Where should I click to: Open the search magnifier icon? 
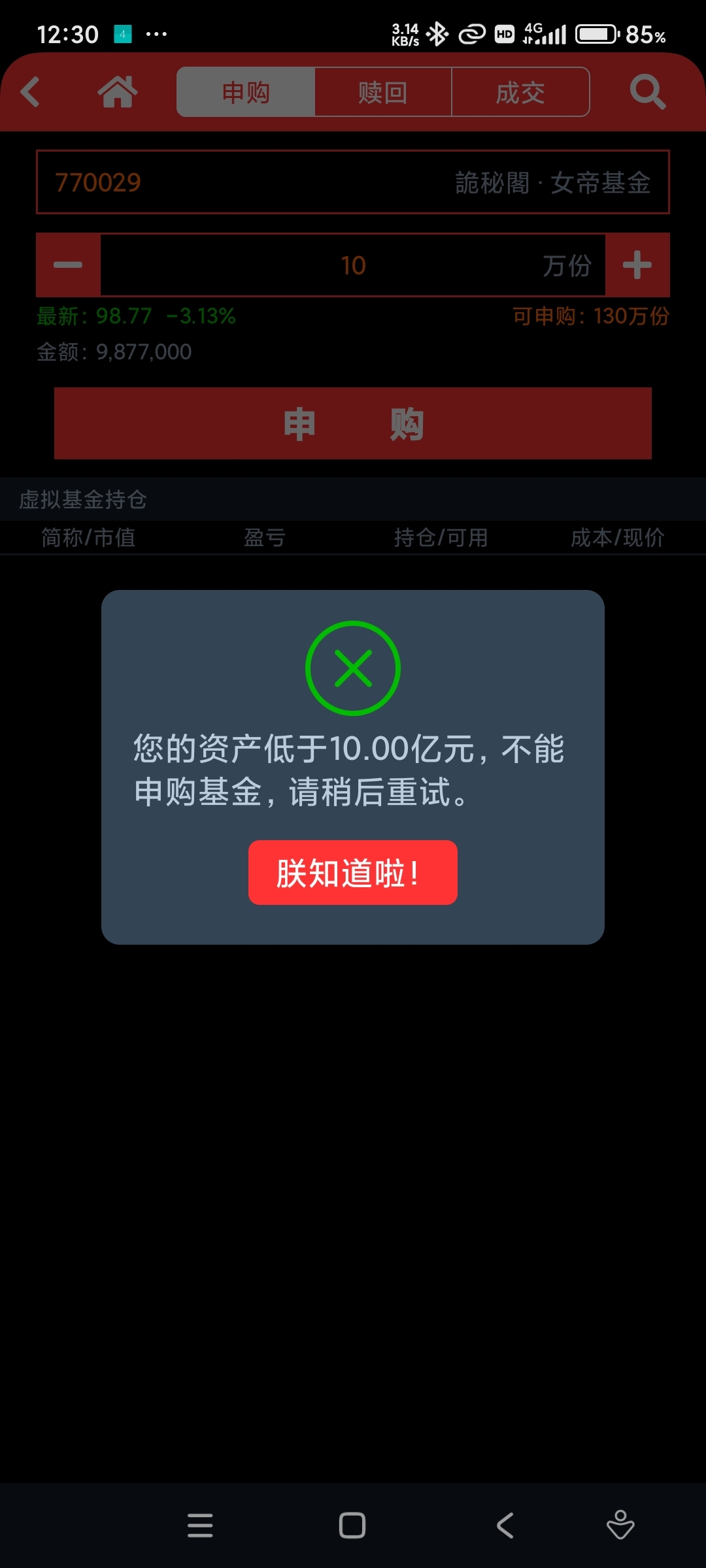point(647,91)
